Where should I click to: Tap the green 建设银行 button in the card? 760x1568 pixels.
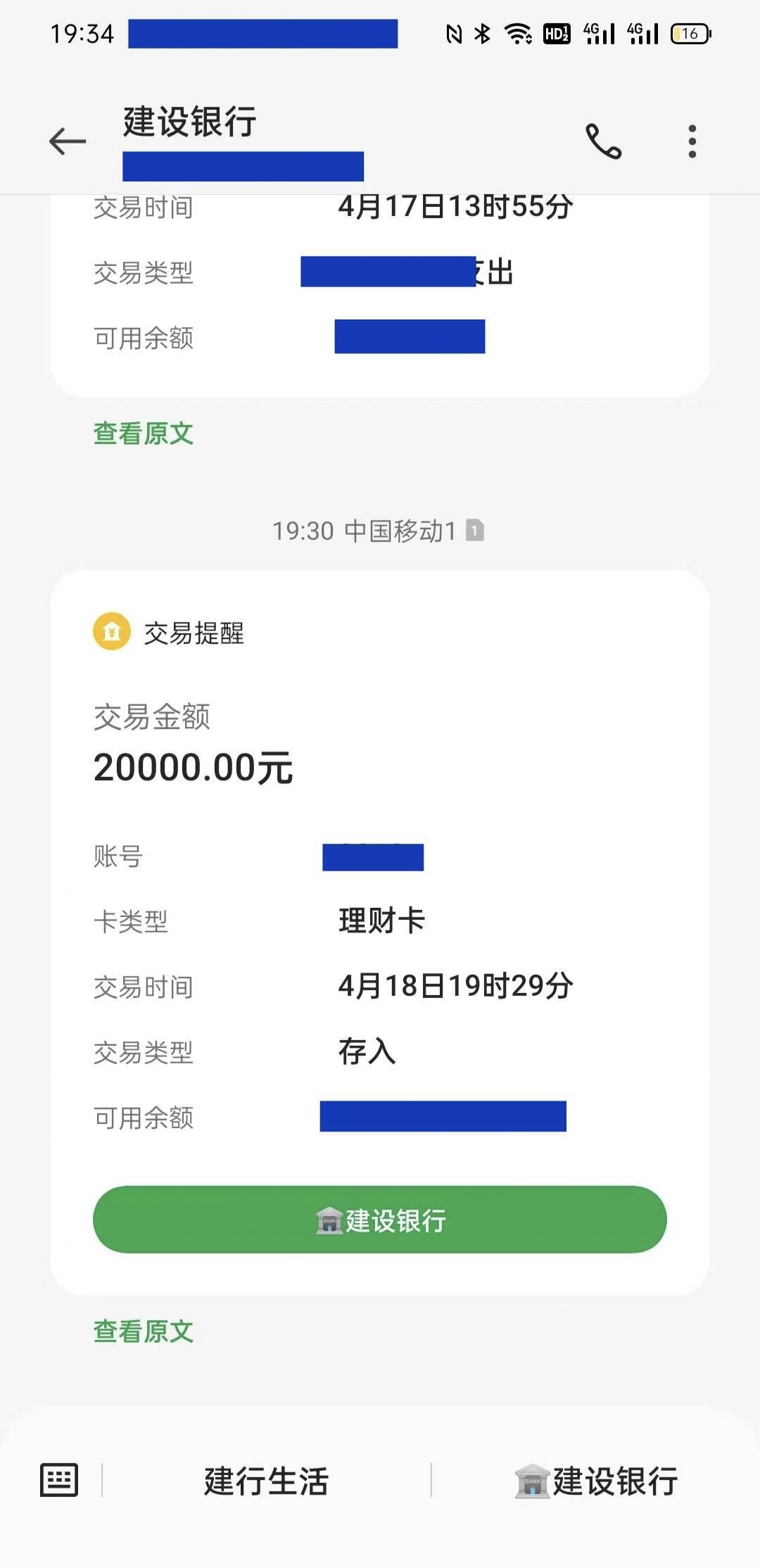pyautogui.click(x=380, y=1220)
